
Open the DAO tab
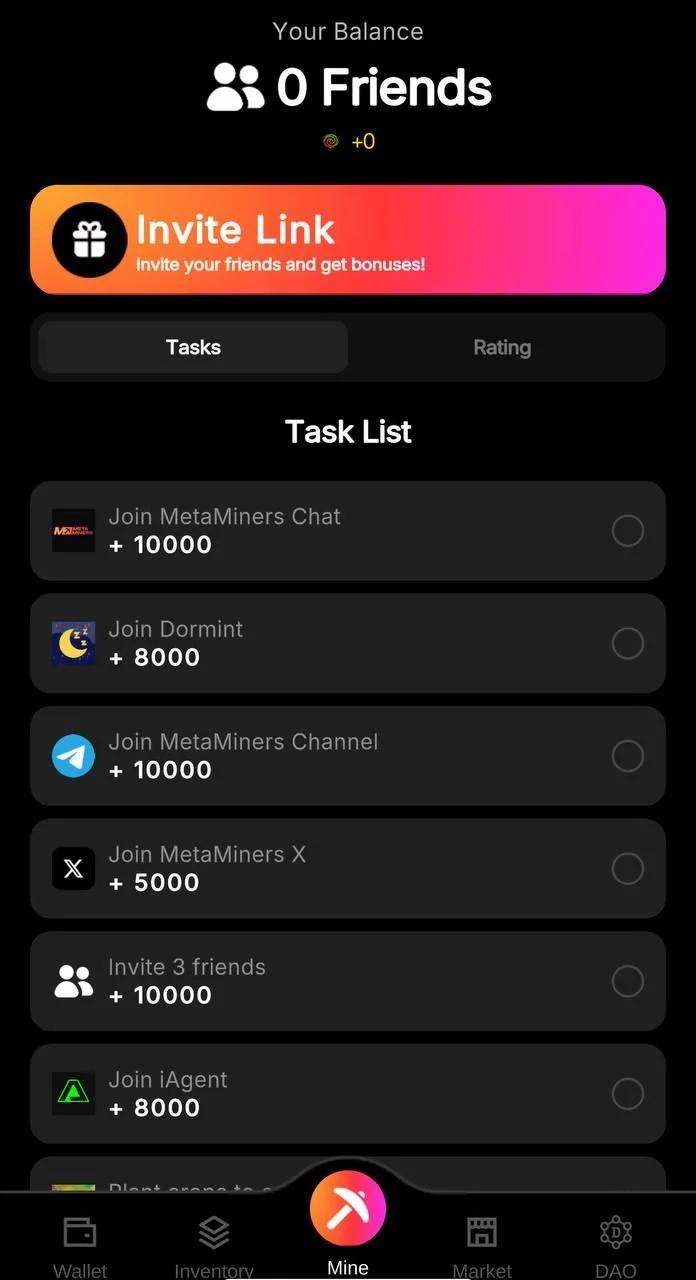[616, 1245]
